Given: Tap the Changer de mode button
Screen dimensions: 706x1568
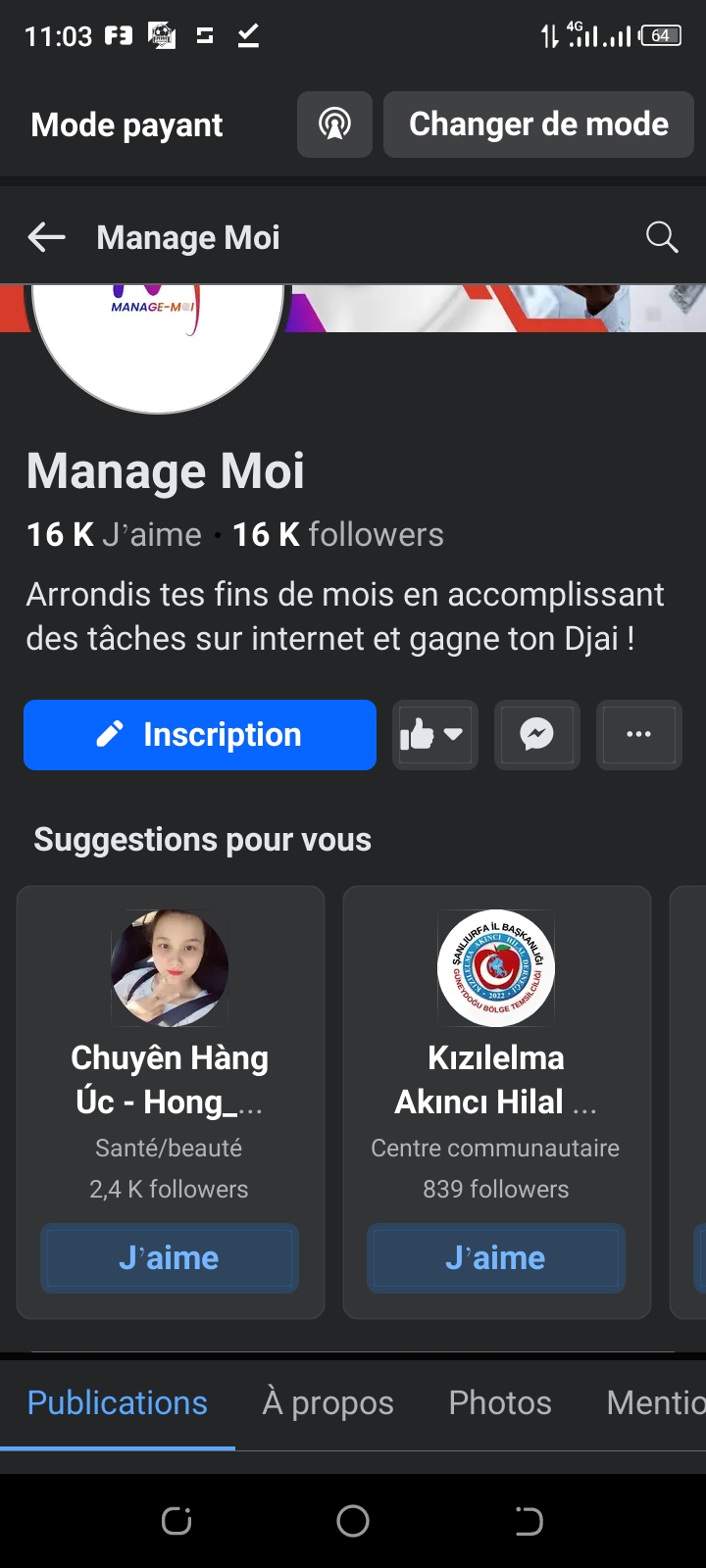Looking at the screenshot, I should 538,124.
